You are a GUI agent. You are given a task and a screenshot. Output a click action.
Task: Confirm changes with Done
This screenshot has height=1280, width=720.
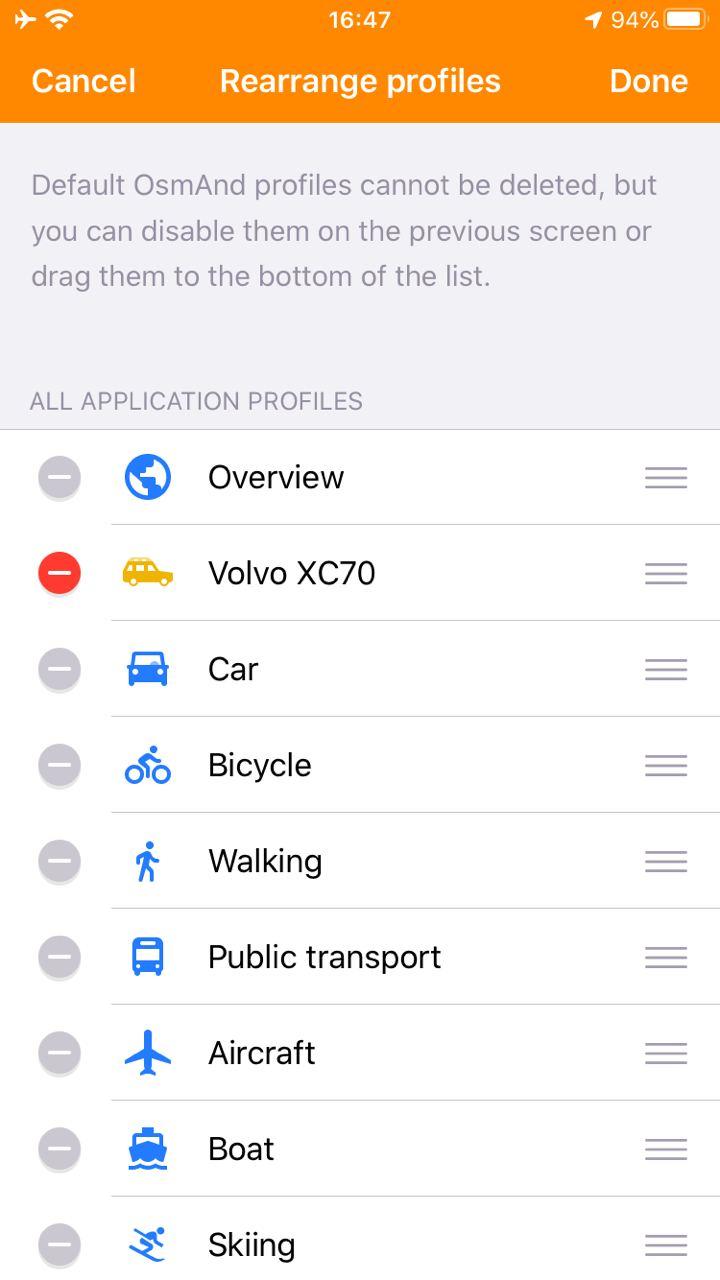[648, 81]
